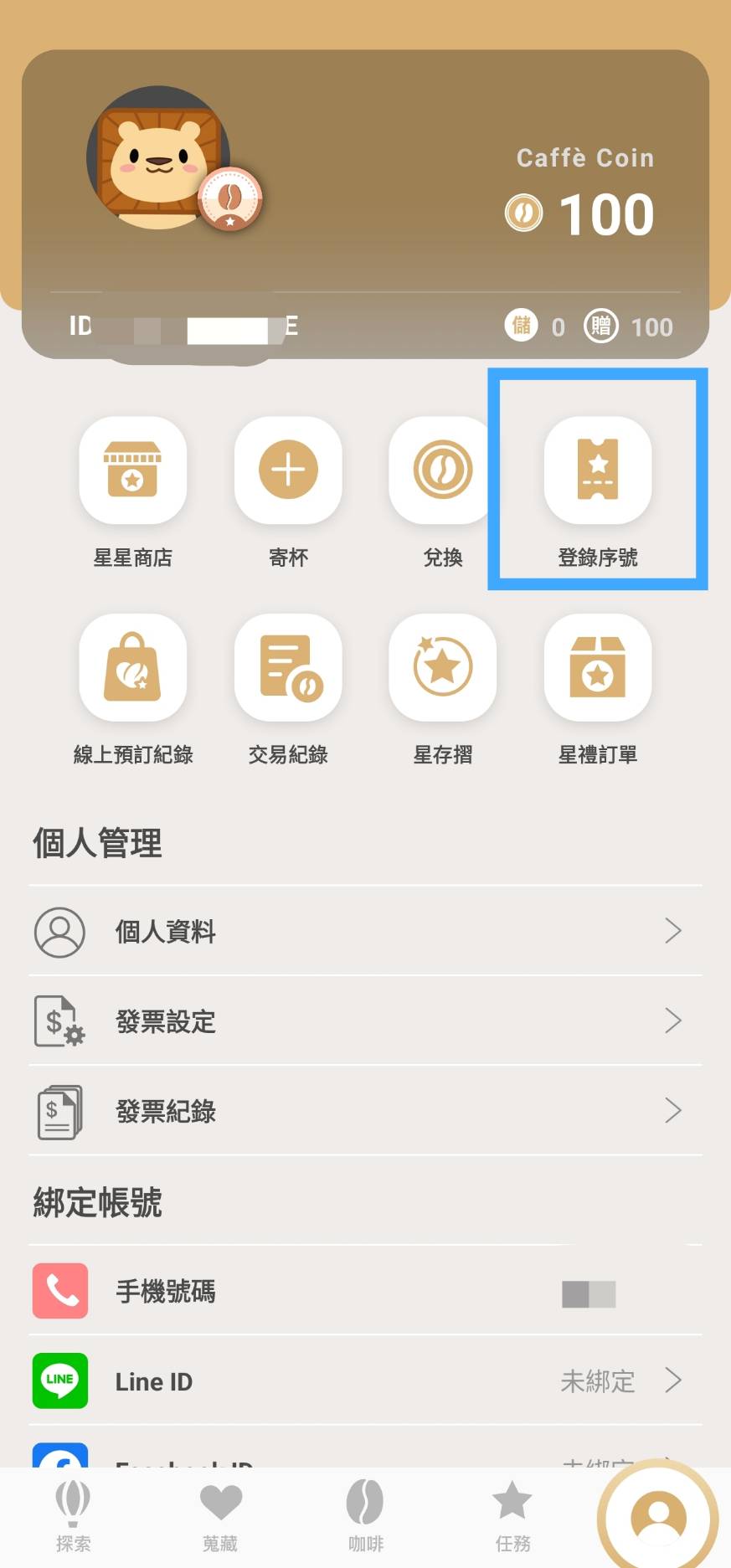The height and width of the screenshot is (1568, 731).
Task: View 星禮訂單 gift orders
Action: click(x=598, y=667)
